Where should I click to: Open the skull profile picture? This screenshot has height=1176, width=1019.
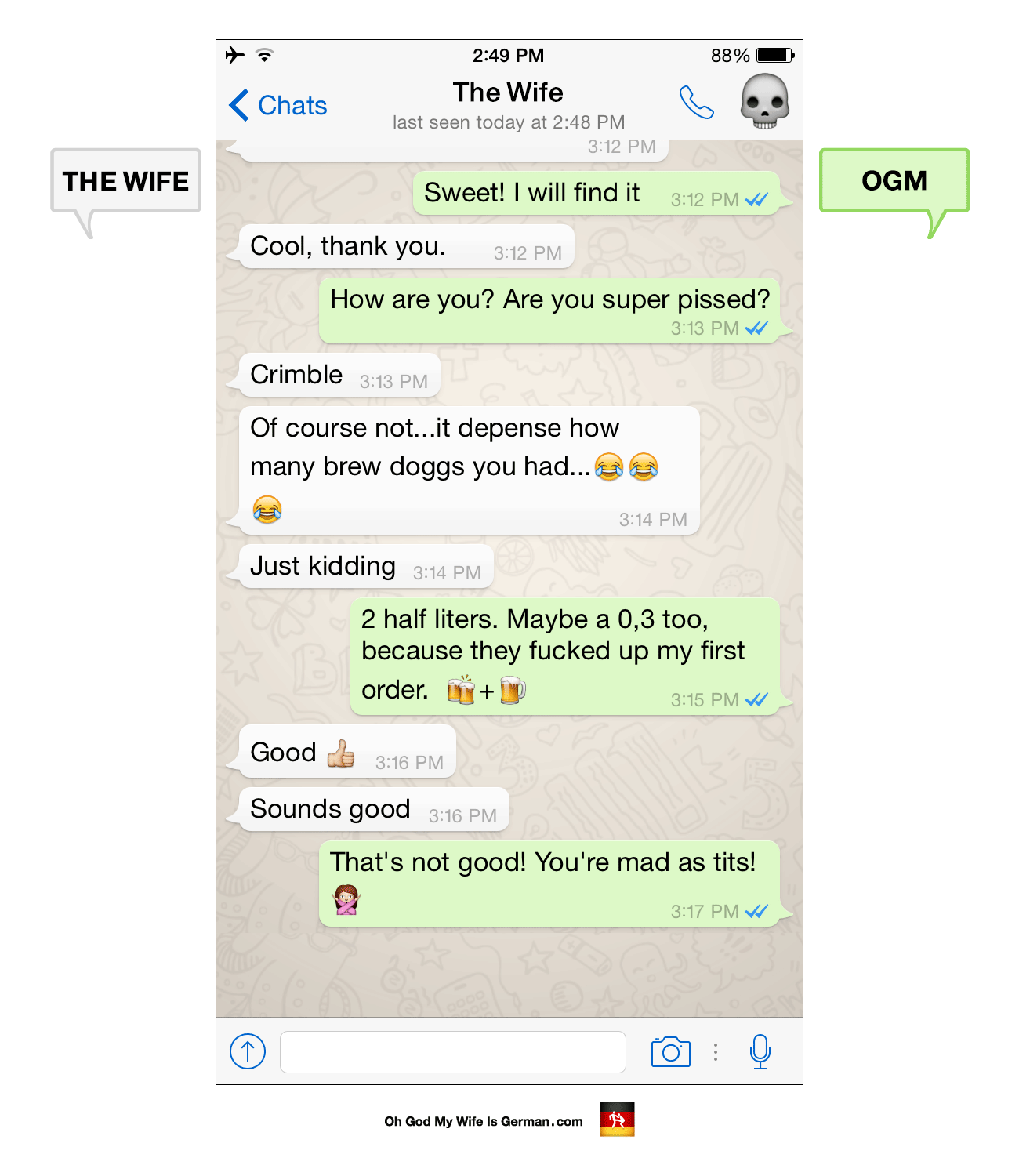coord(764,101)
